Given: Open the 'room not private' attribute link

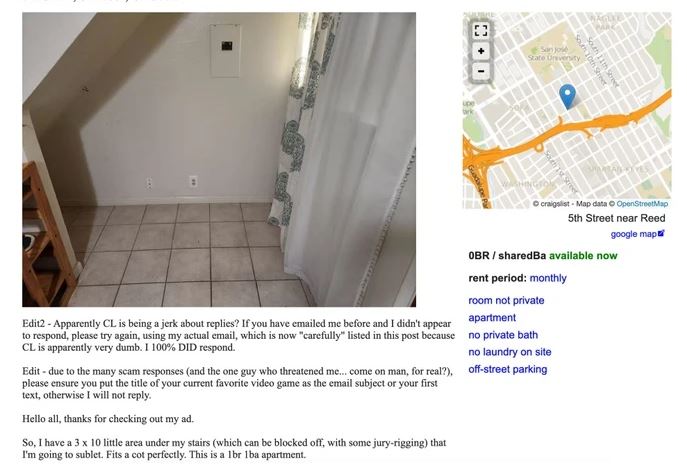Looking at the screenshot, I should [506, 300].
